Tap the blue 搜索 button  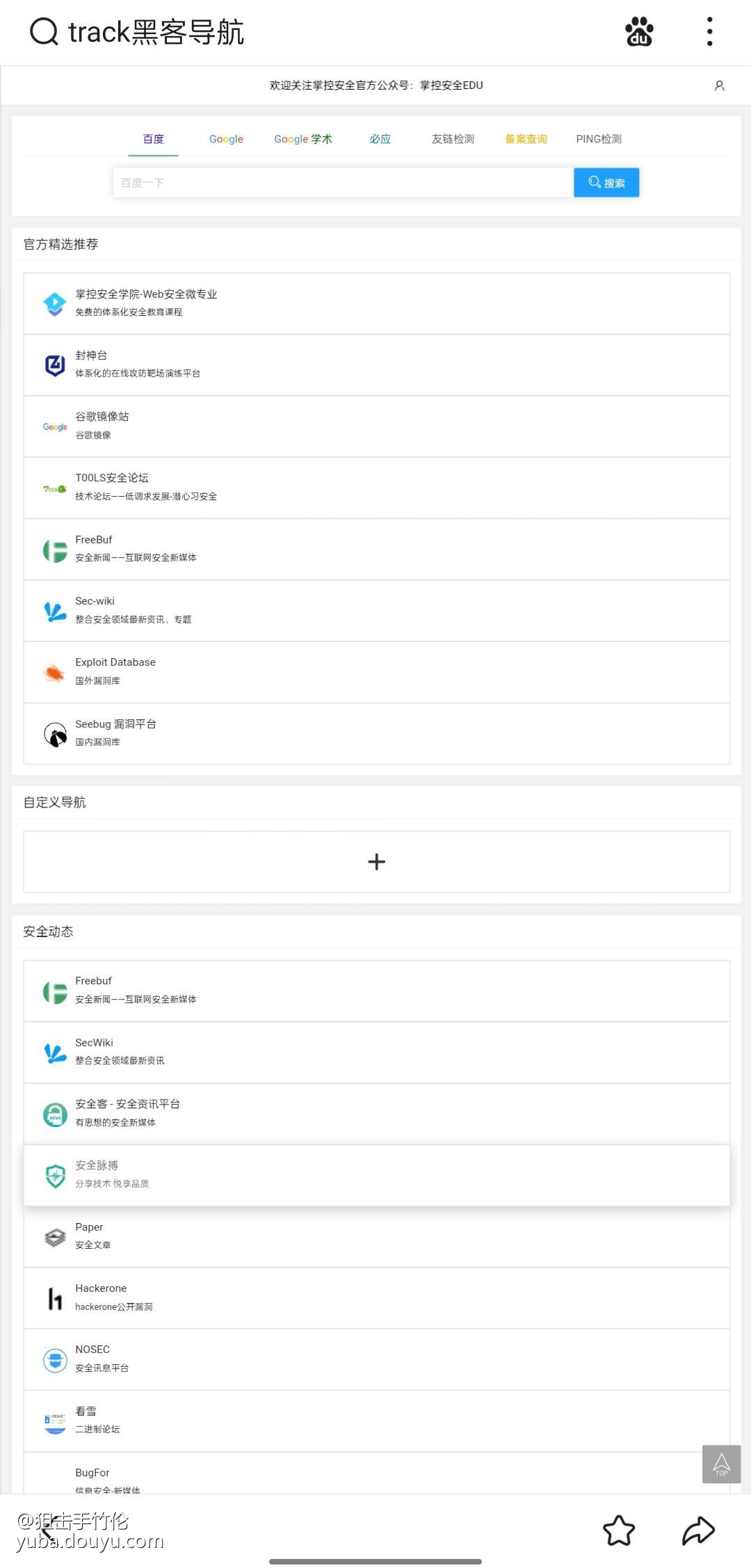[606, 183]
